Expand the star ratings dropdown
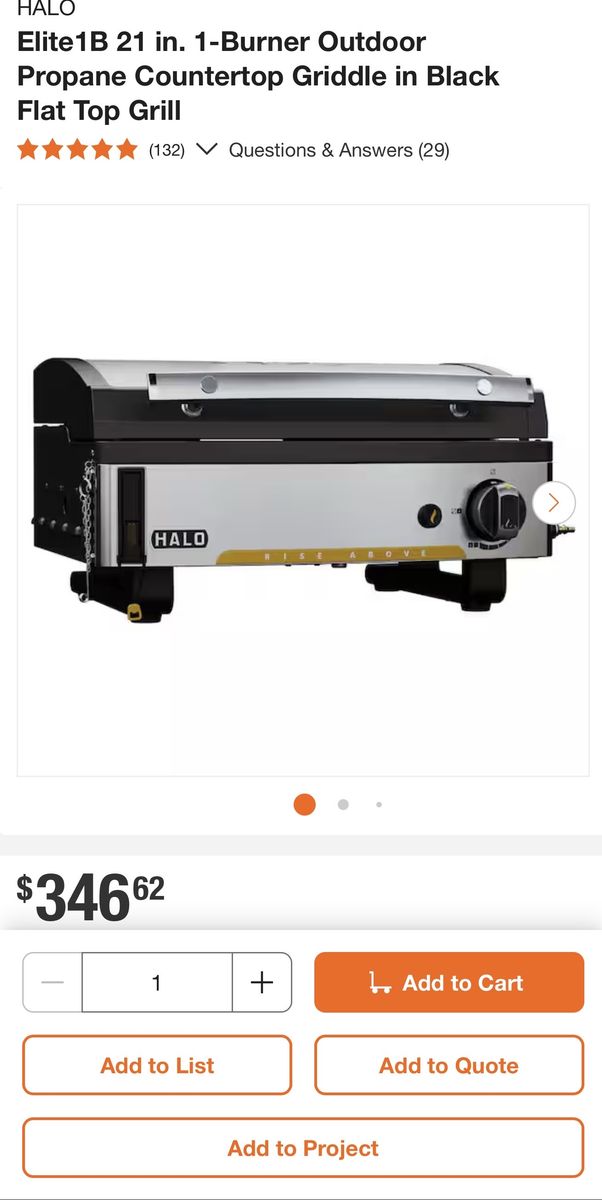 (207, 150)
